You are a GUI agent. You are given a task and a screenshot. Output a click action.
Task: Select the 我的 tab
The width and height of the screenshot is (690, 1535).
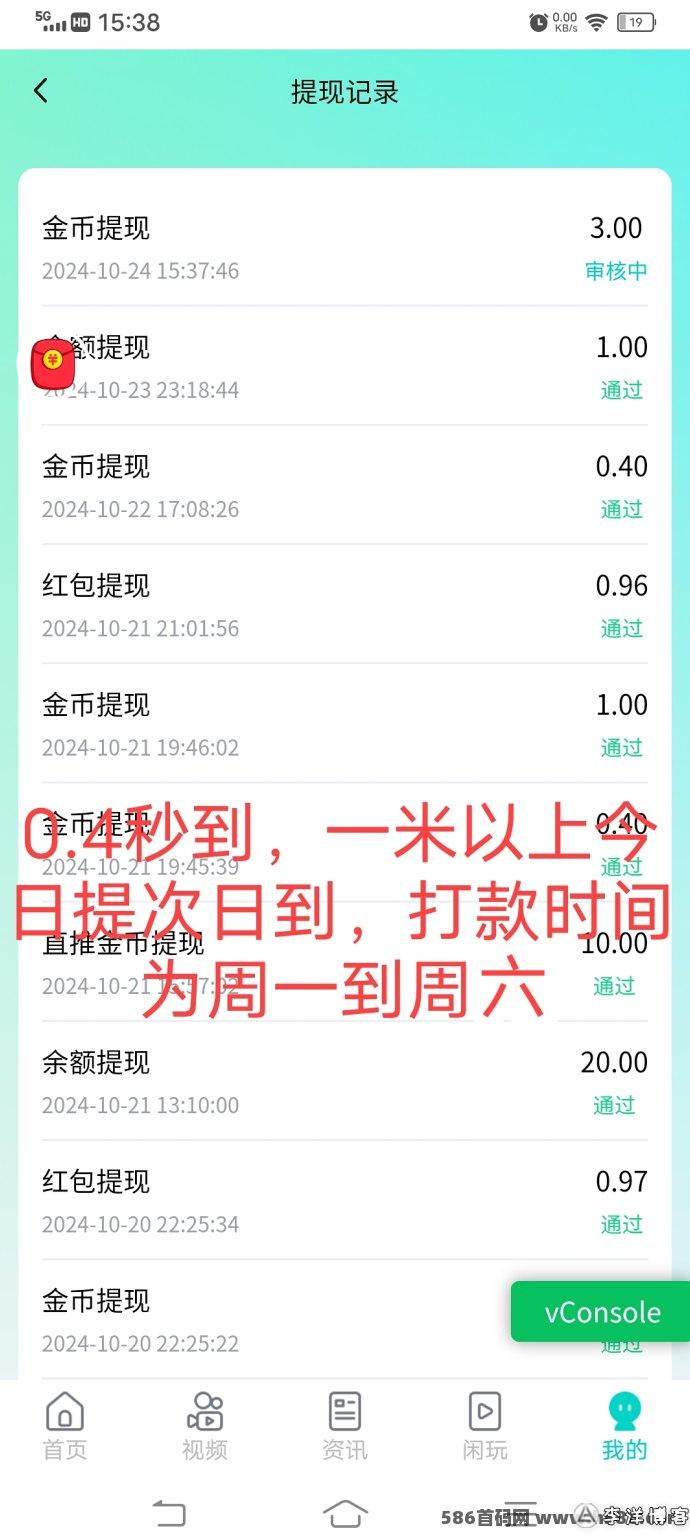[x=625, y=1425]
